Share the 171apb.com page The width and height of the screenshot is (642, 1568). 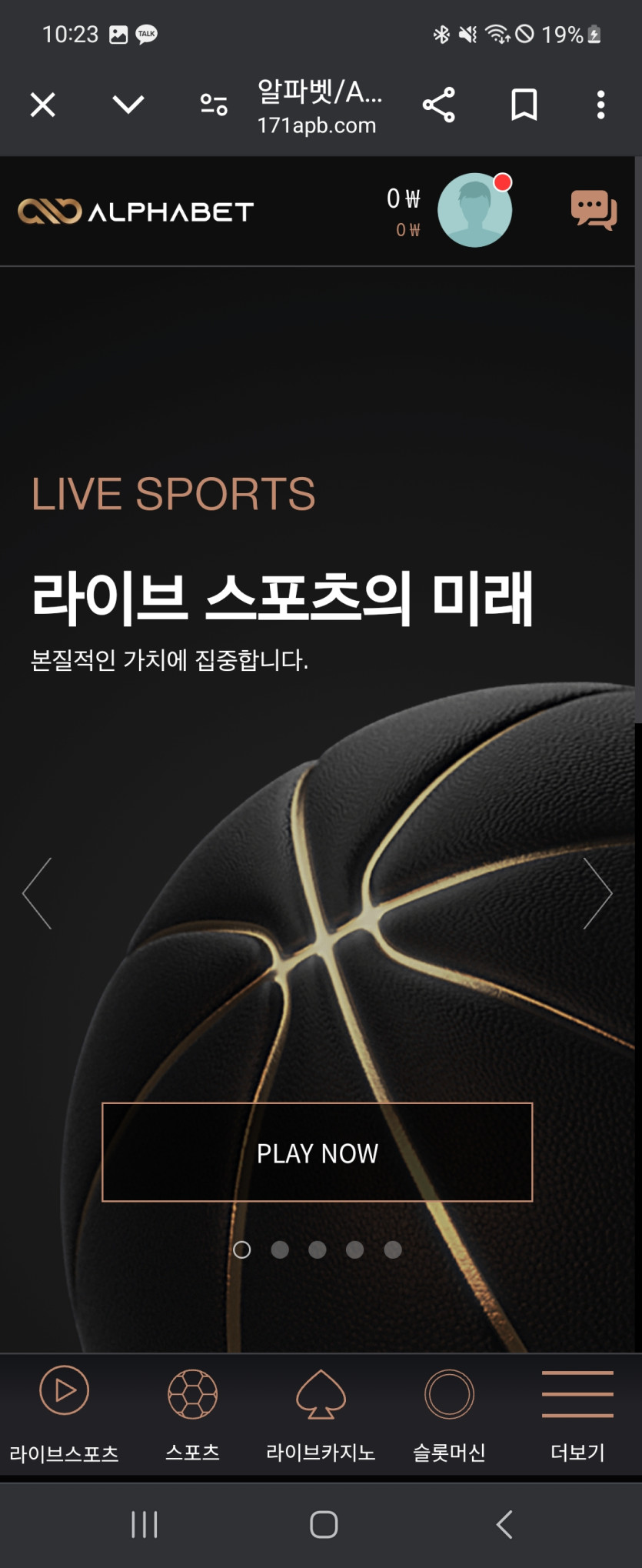coord(439,105)
